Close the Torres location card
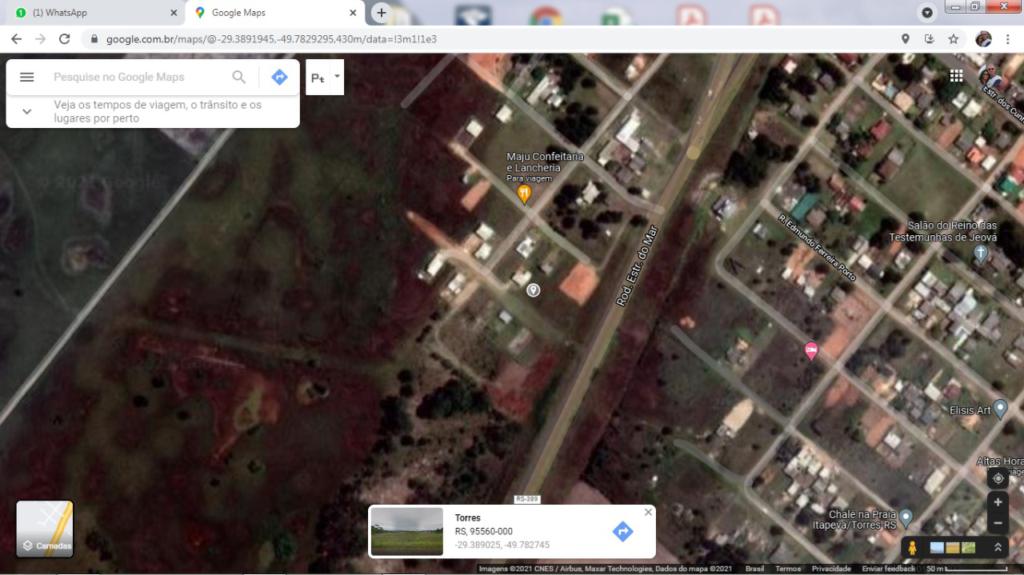The image size is (1024, 575). (648, 512)
